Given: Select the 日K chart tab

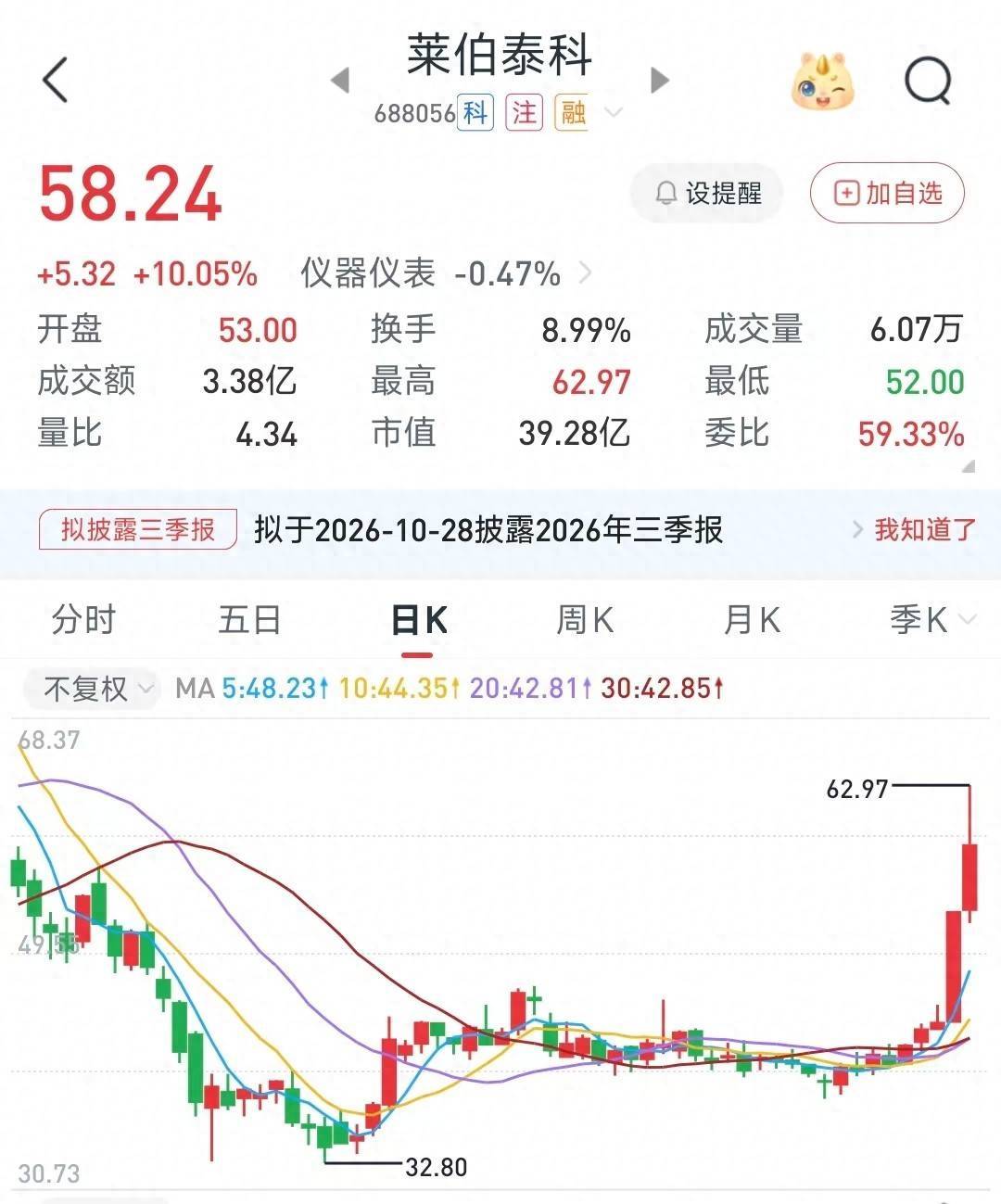Looking at the screenshot, I should point(419,620).
